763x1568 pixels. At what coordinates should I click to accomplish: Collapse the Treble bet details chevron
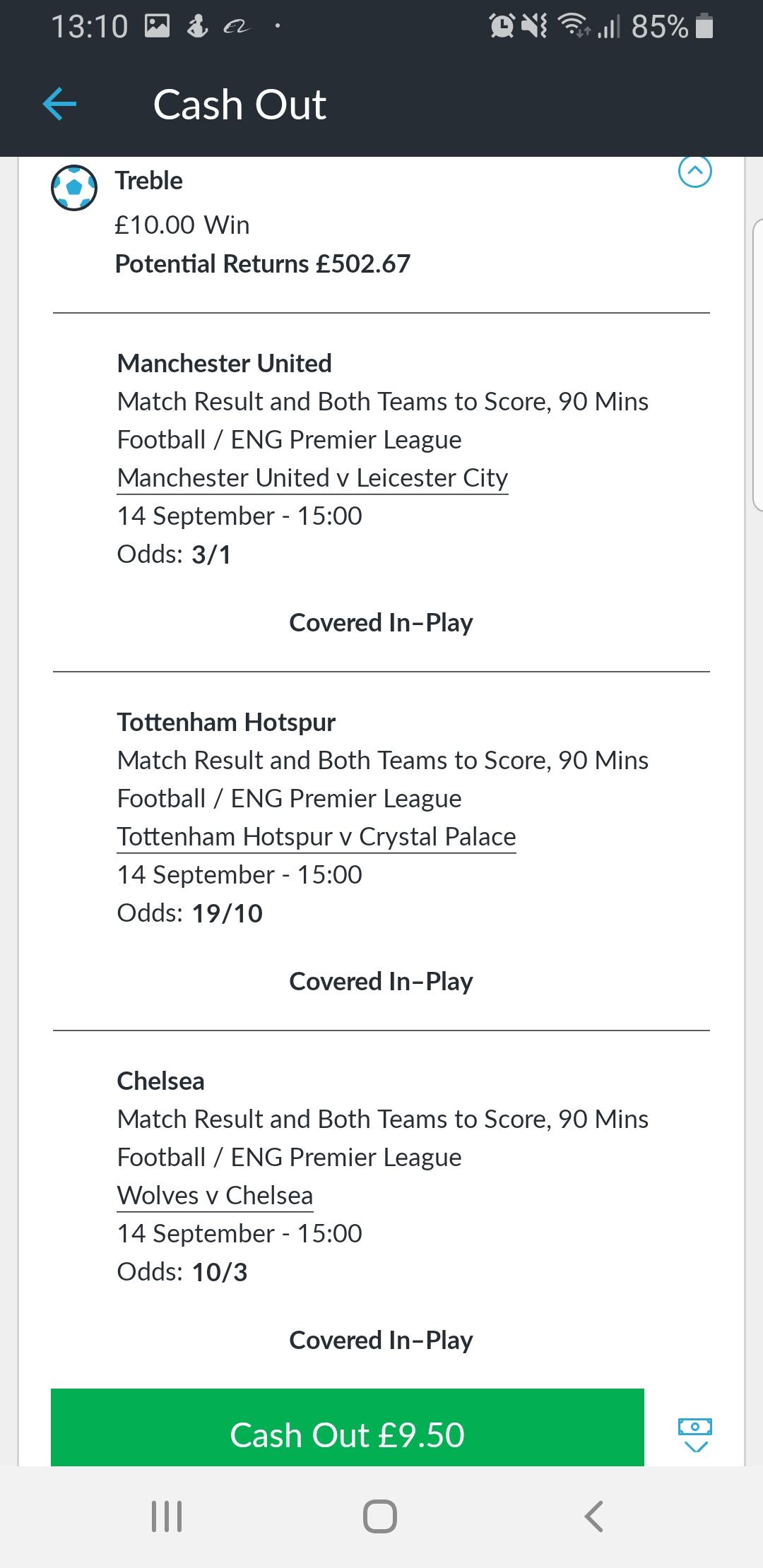(x=695, y=172)
